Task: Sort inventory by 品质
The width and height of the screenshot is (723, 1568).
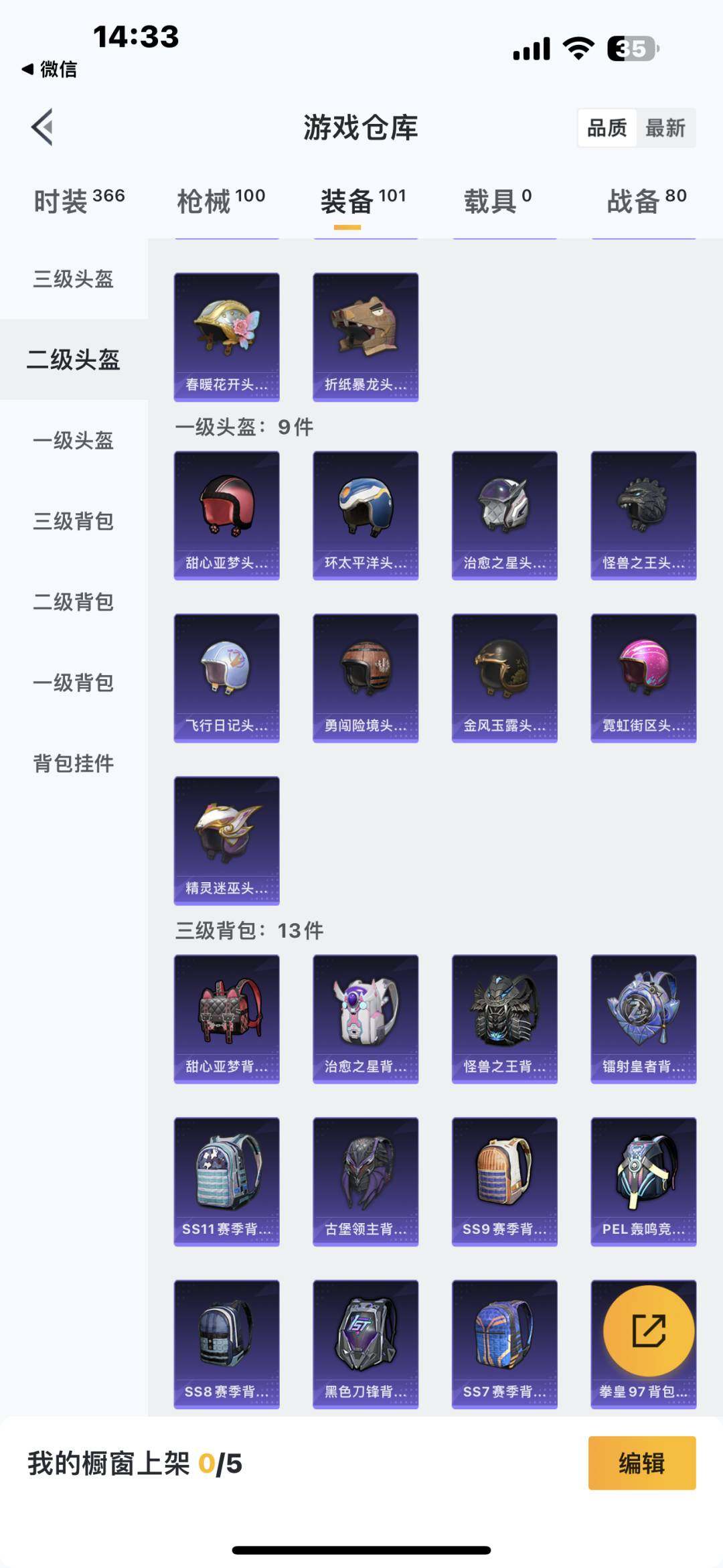Action: [607, 128]
